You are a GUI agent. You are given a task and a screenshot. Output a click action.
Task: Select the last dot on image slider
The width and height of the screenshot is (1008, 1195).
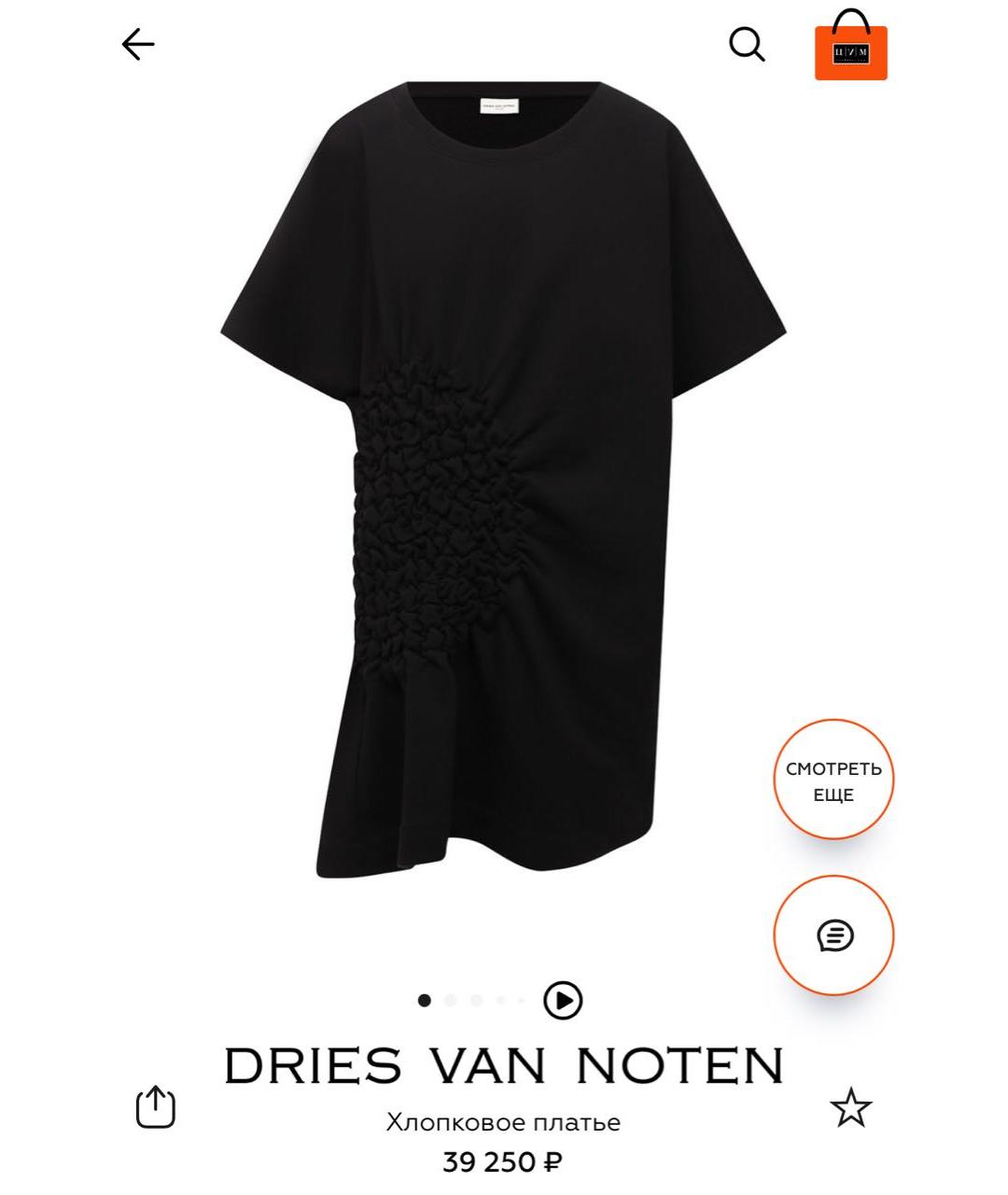coord(520,998)
